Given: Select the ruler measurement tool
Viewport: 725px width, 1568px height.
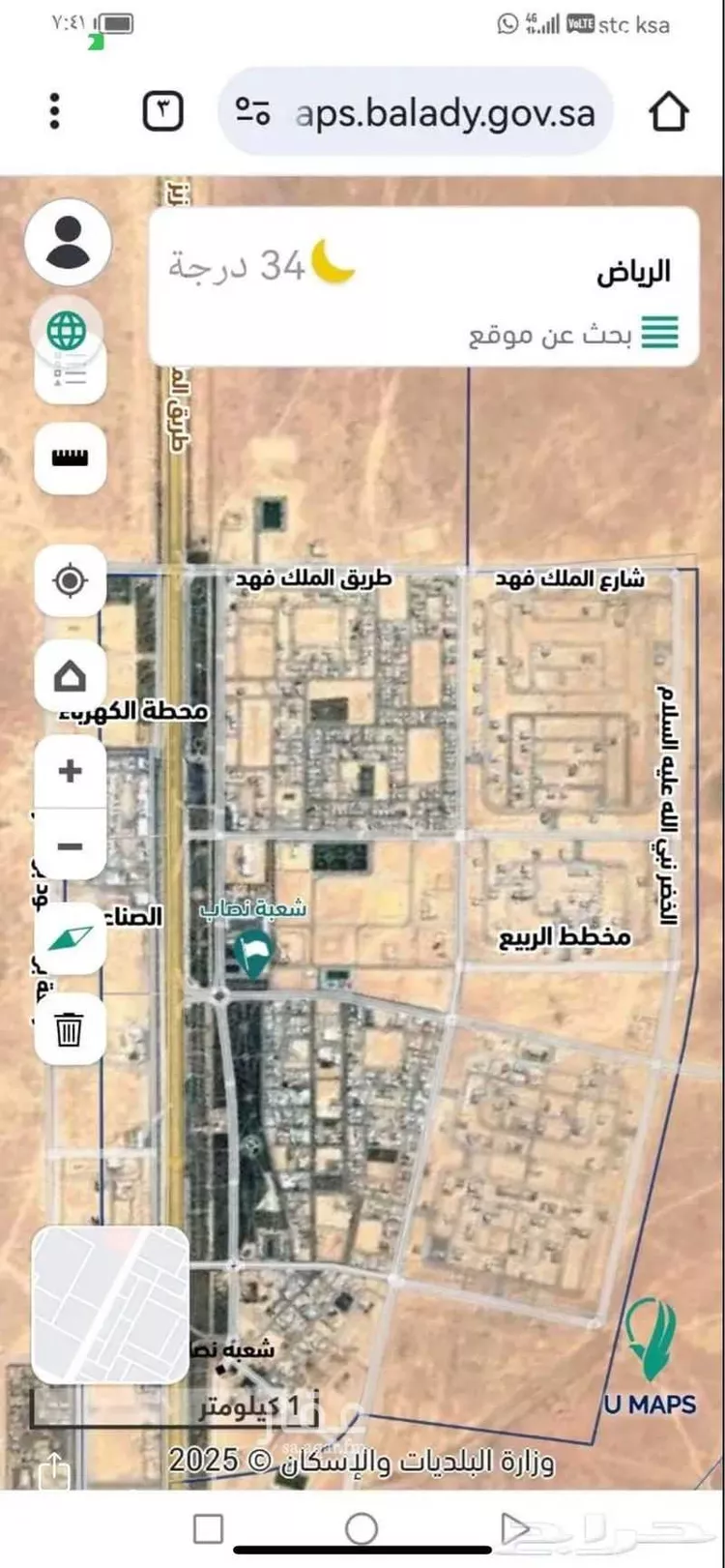Looking at the screenshot, I should (x=70, y=458).
